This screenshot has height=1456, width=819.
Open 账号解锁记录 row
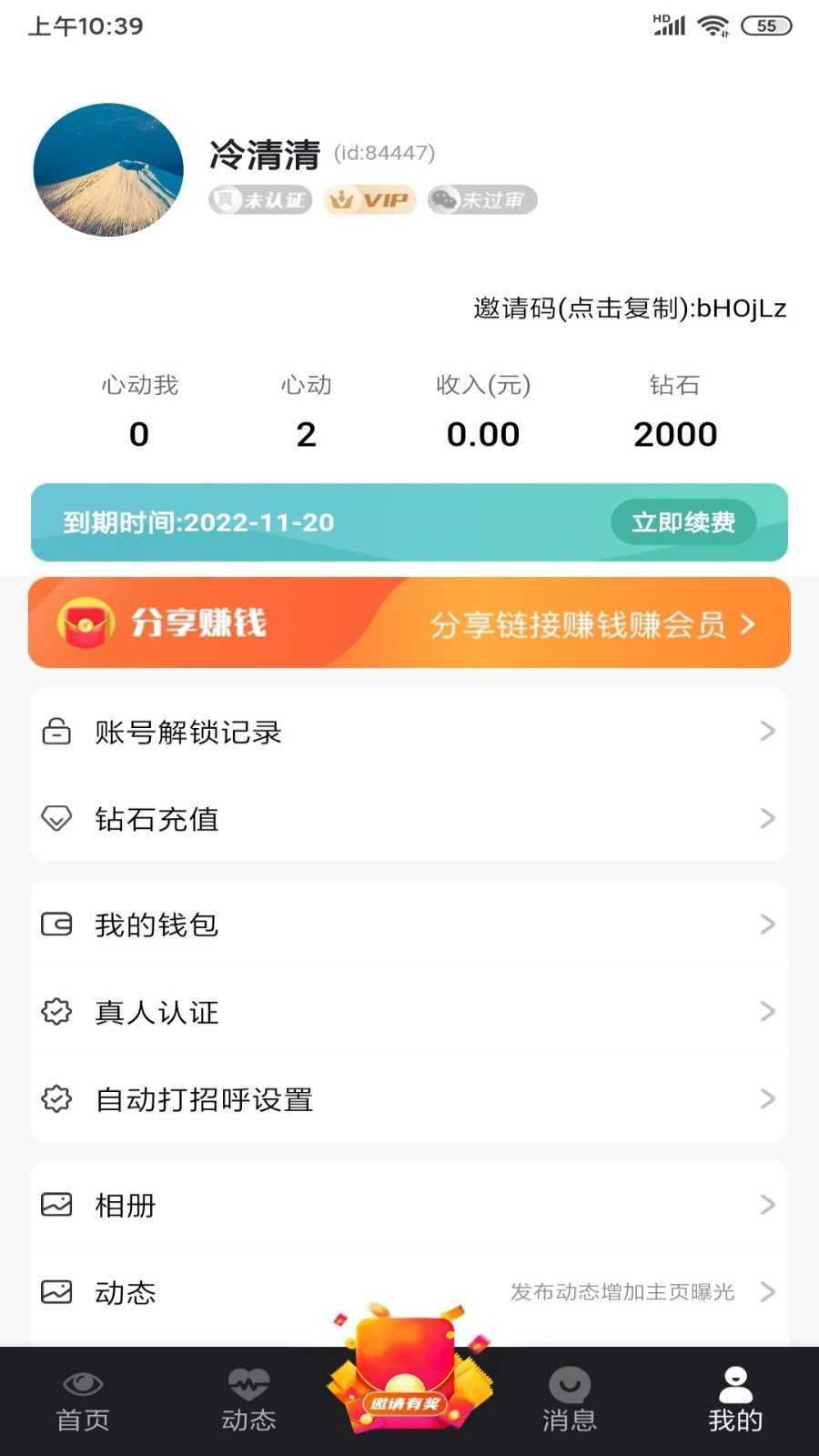tap(409, 732)
